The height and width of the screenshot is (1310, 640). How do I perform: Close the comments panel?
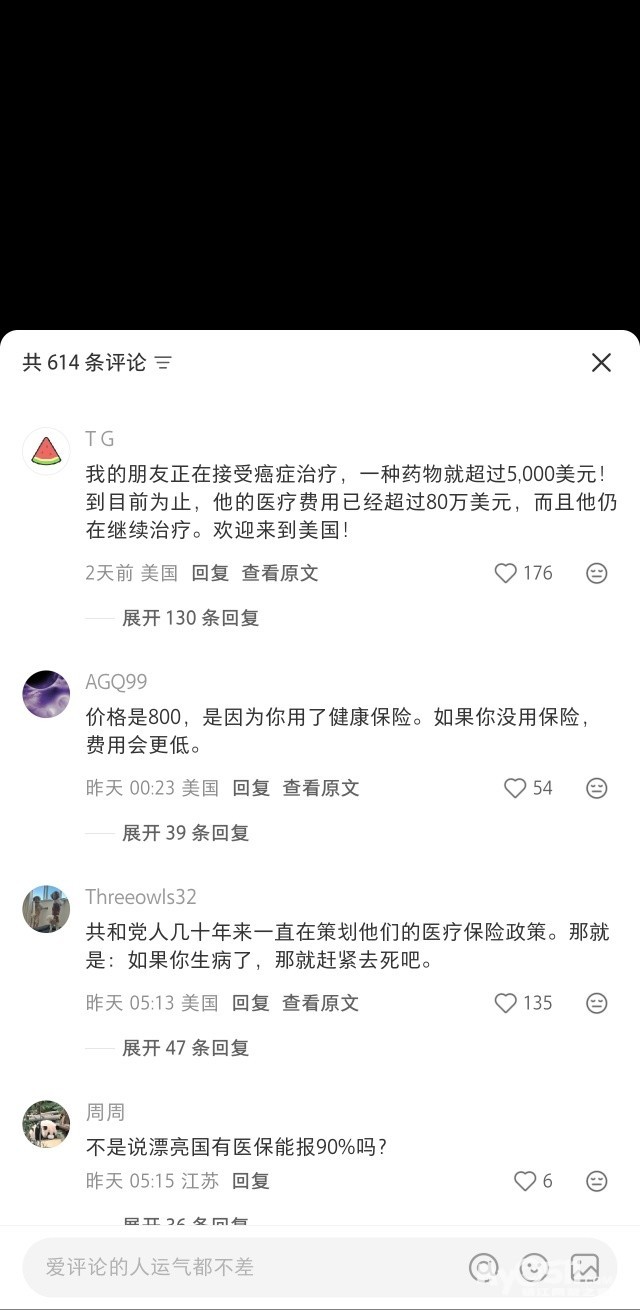[601, 362]
